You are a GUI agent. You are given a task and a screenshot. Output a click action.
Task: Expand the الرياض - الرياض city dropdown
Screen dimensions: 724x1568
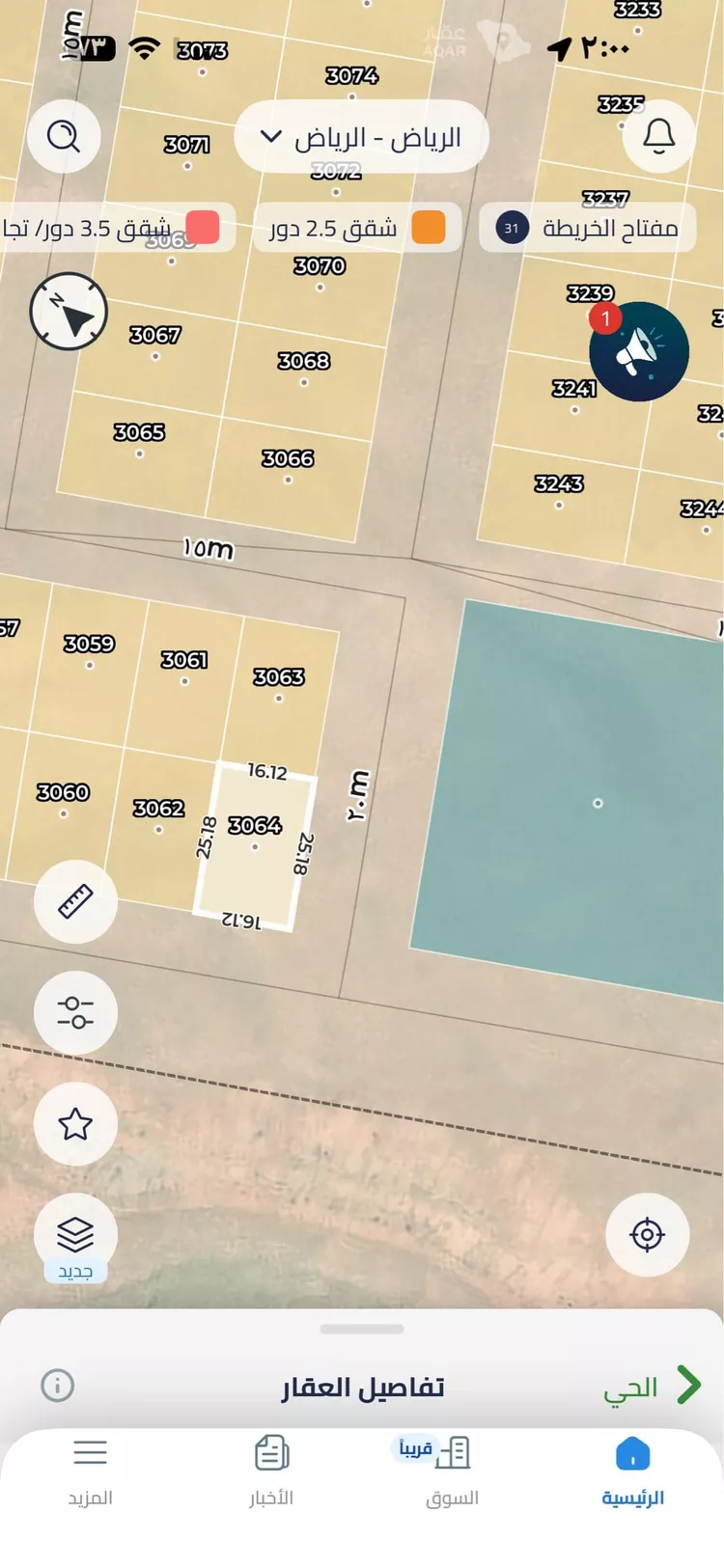click(x=361, y=137)
